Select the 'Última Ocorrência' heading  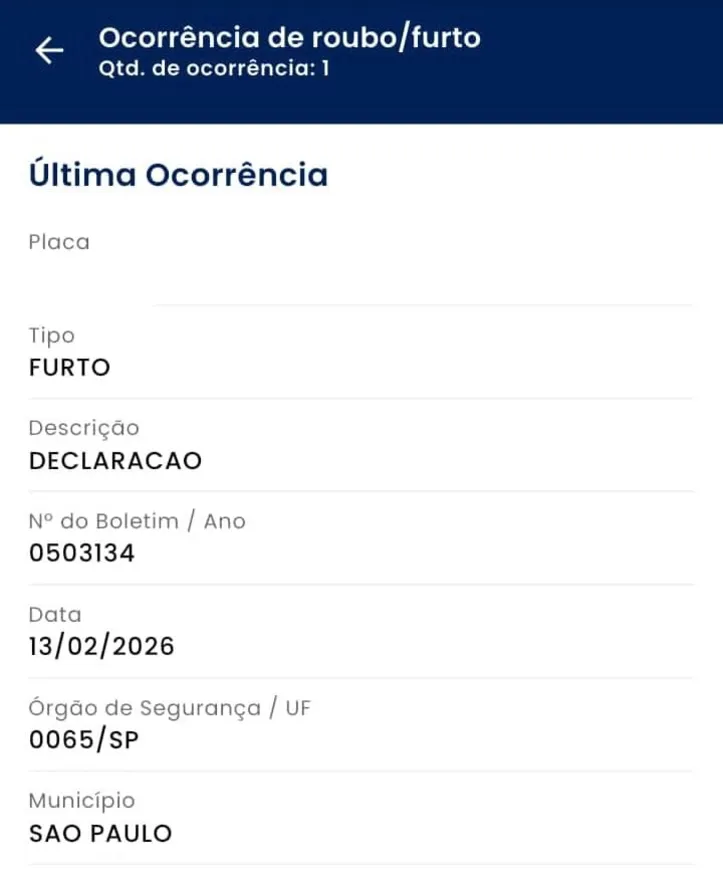[178, 175]
